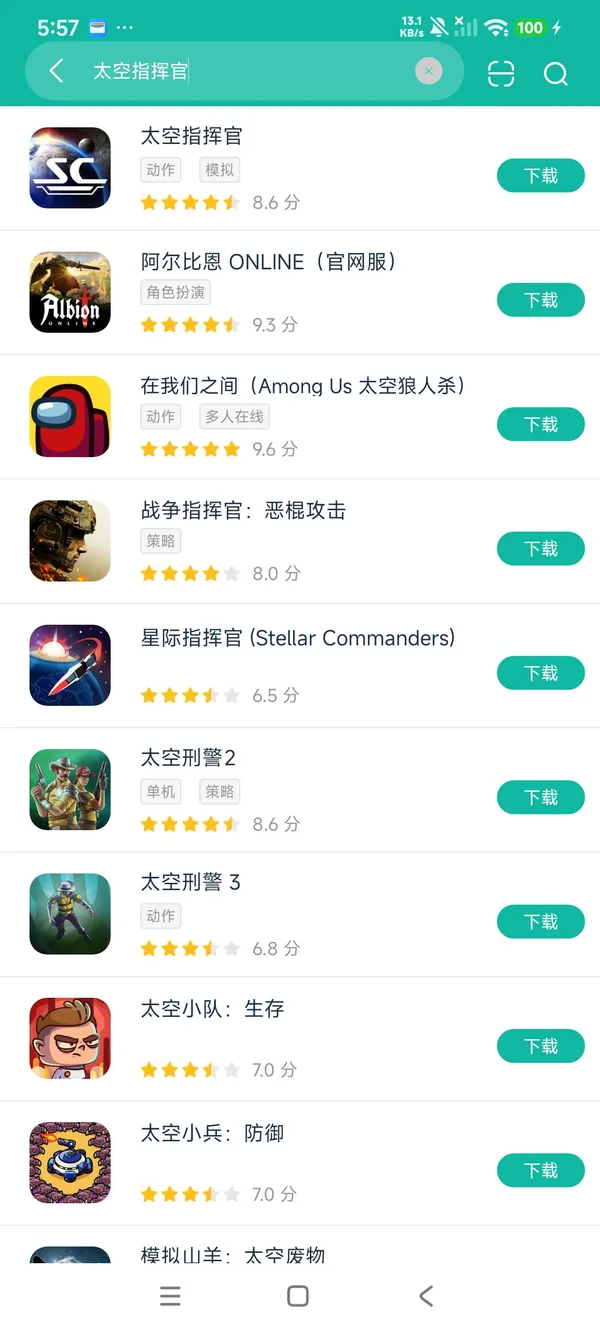Screen dimensions: 600x1333
Task: View the 阿尔比恩 ONLINE result page
Action: coord(268,262)
